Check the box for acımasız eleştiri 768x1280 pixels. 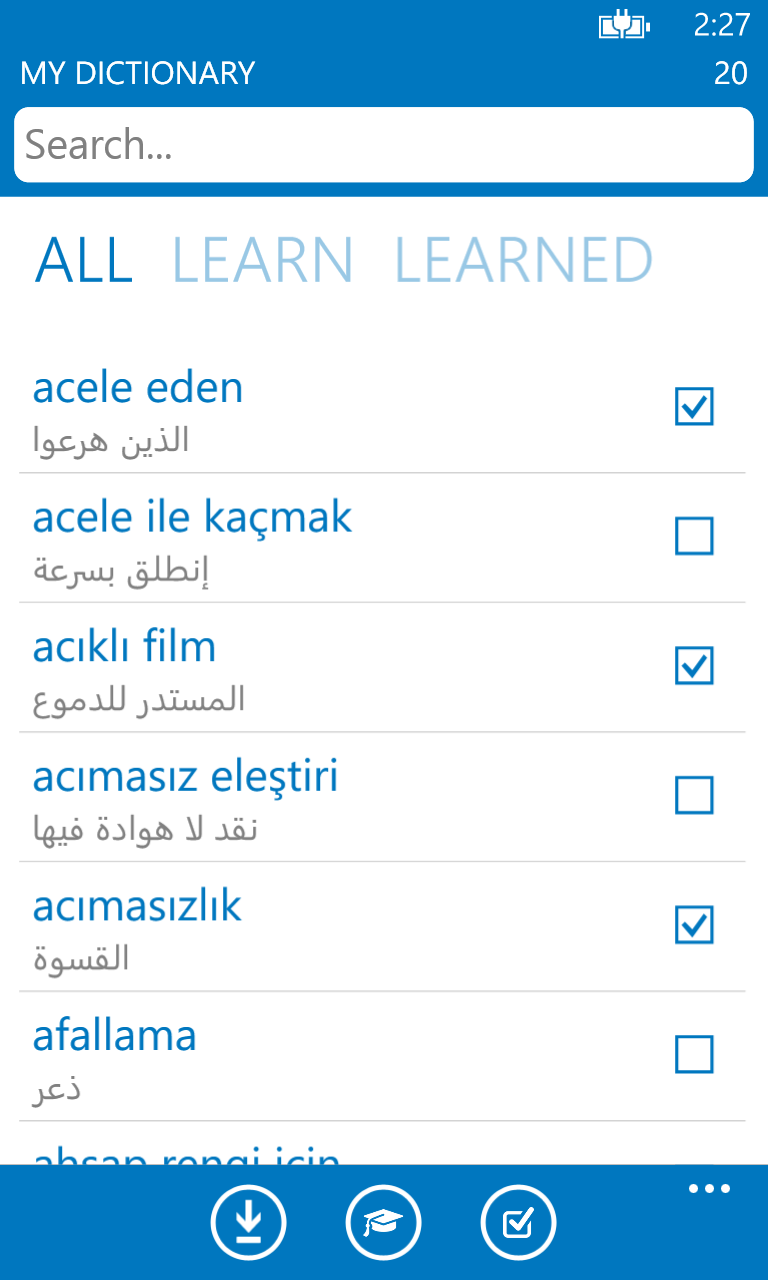pos(694,795)
